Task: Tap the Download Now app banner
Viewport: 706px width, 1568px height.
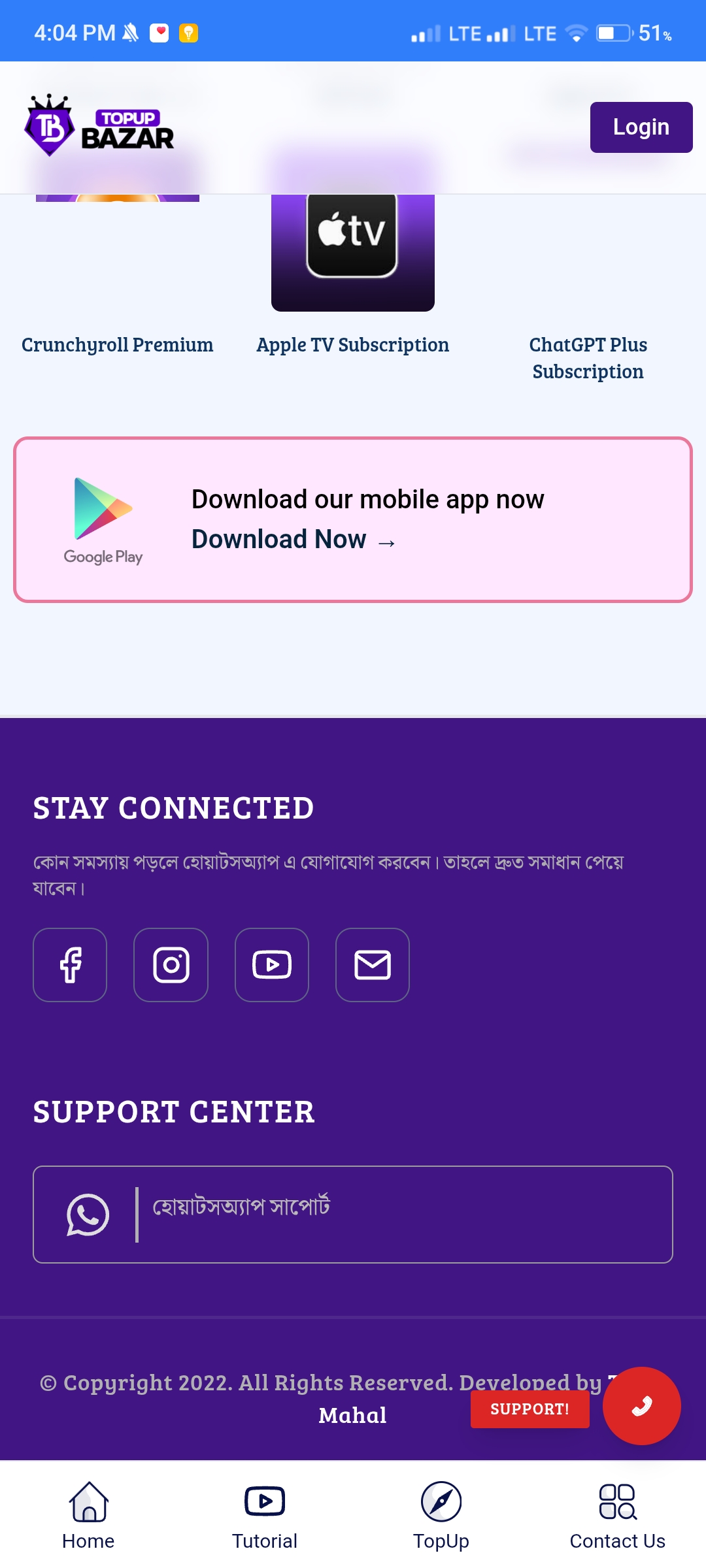Action: pyautogui.click(x=353, y=519)
